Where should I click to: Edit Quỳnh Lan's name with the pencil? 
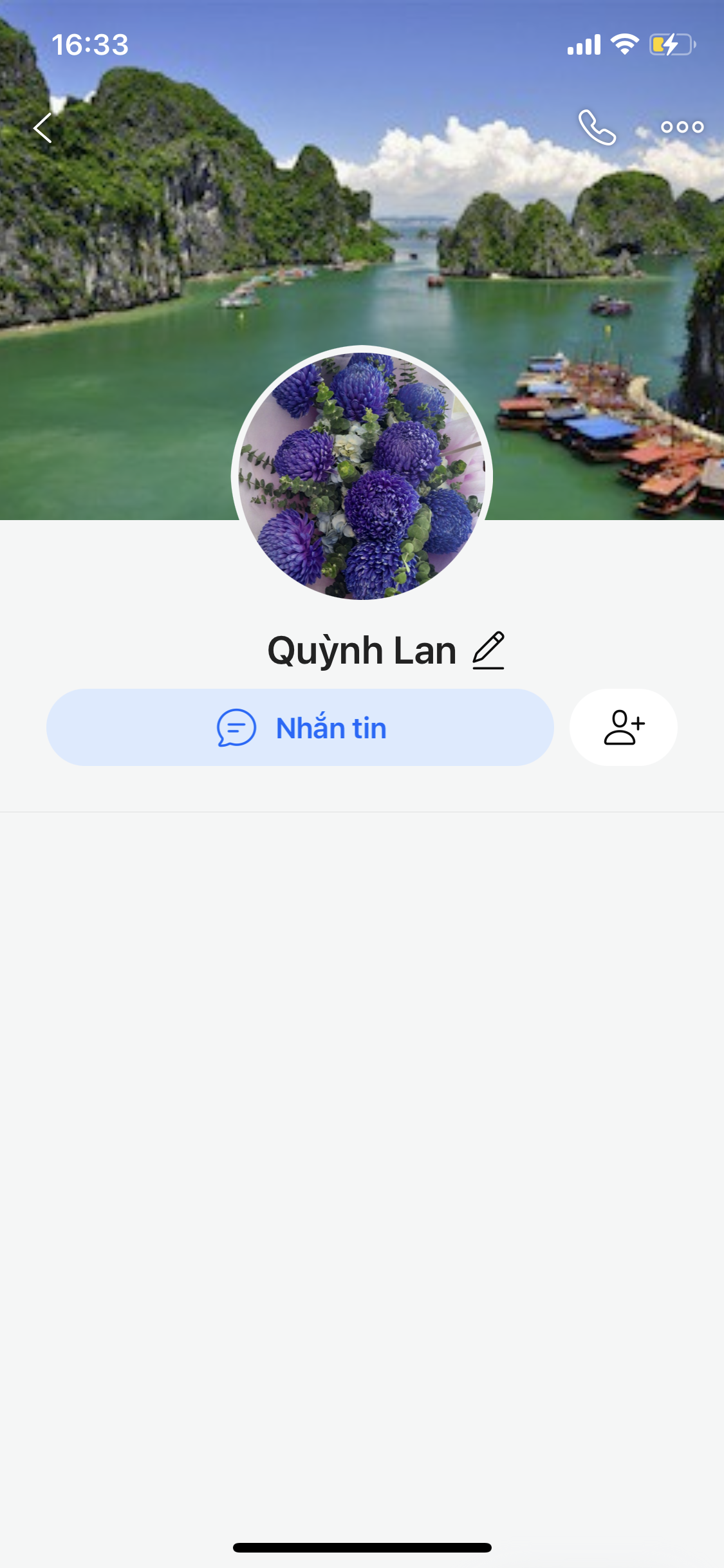[488, 650]
